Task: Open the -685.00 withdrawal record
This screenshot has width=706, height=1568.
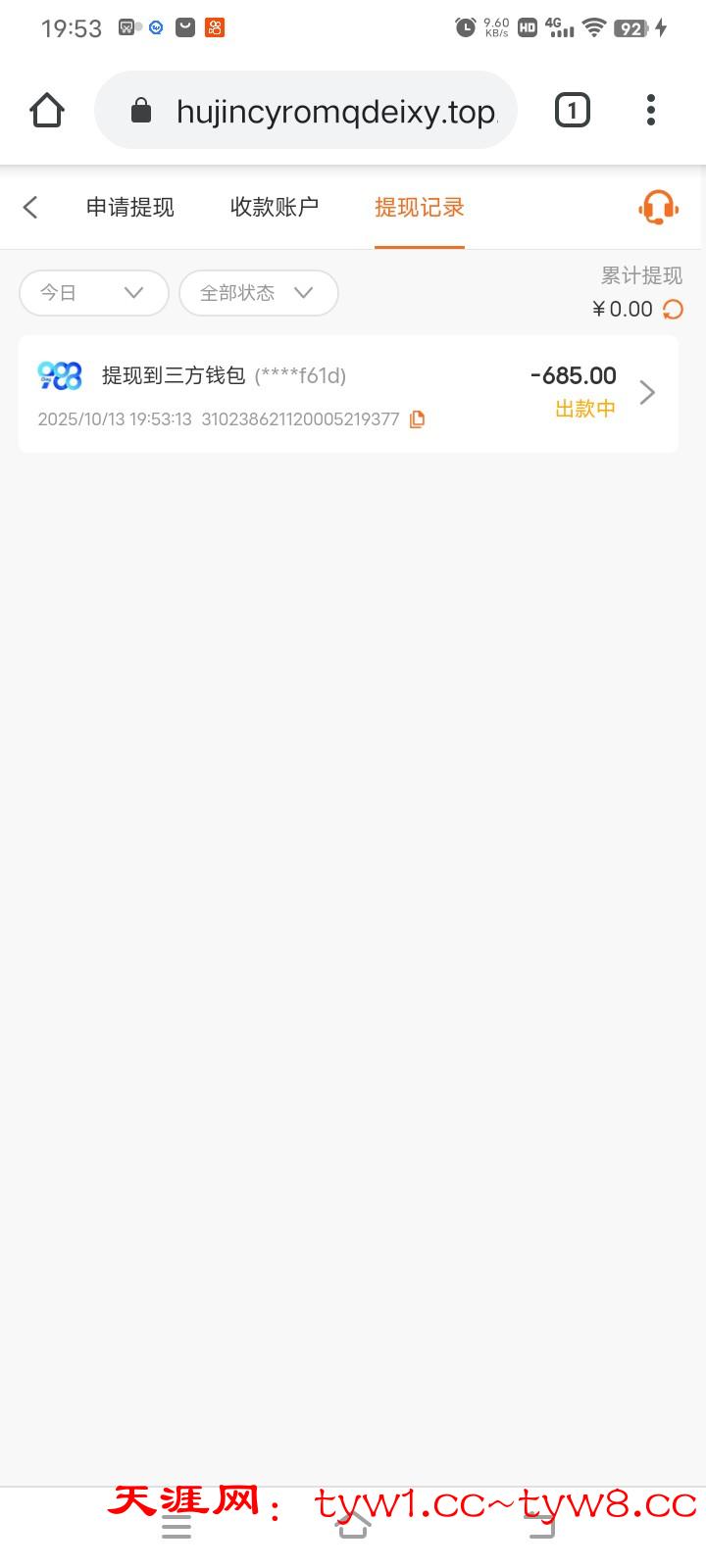Action: pyautogui.click(x=348, y=394)
